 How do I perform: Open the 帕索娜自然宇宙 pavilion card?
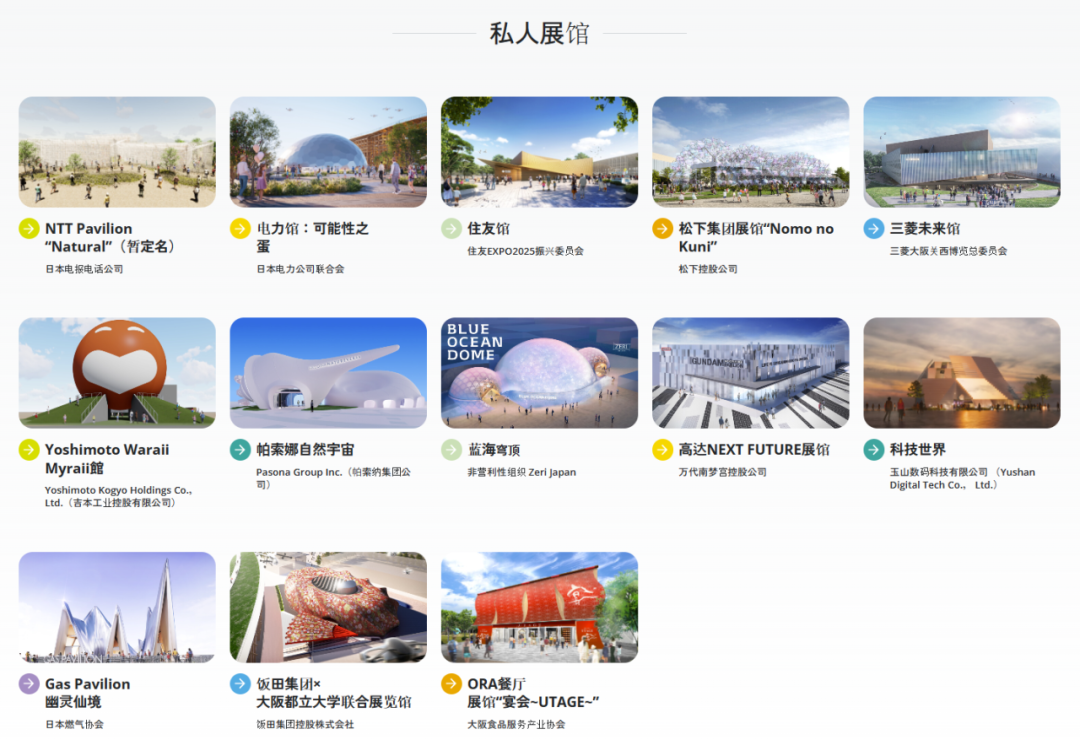coord(328,373)
